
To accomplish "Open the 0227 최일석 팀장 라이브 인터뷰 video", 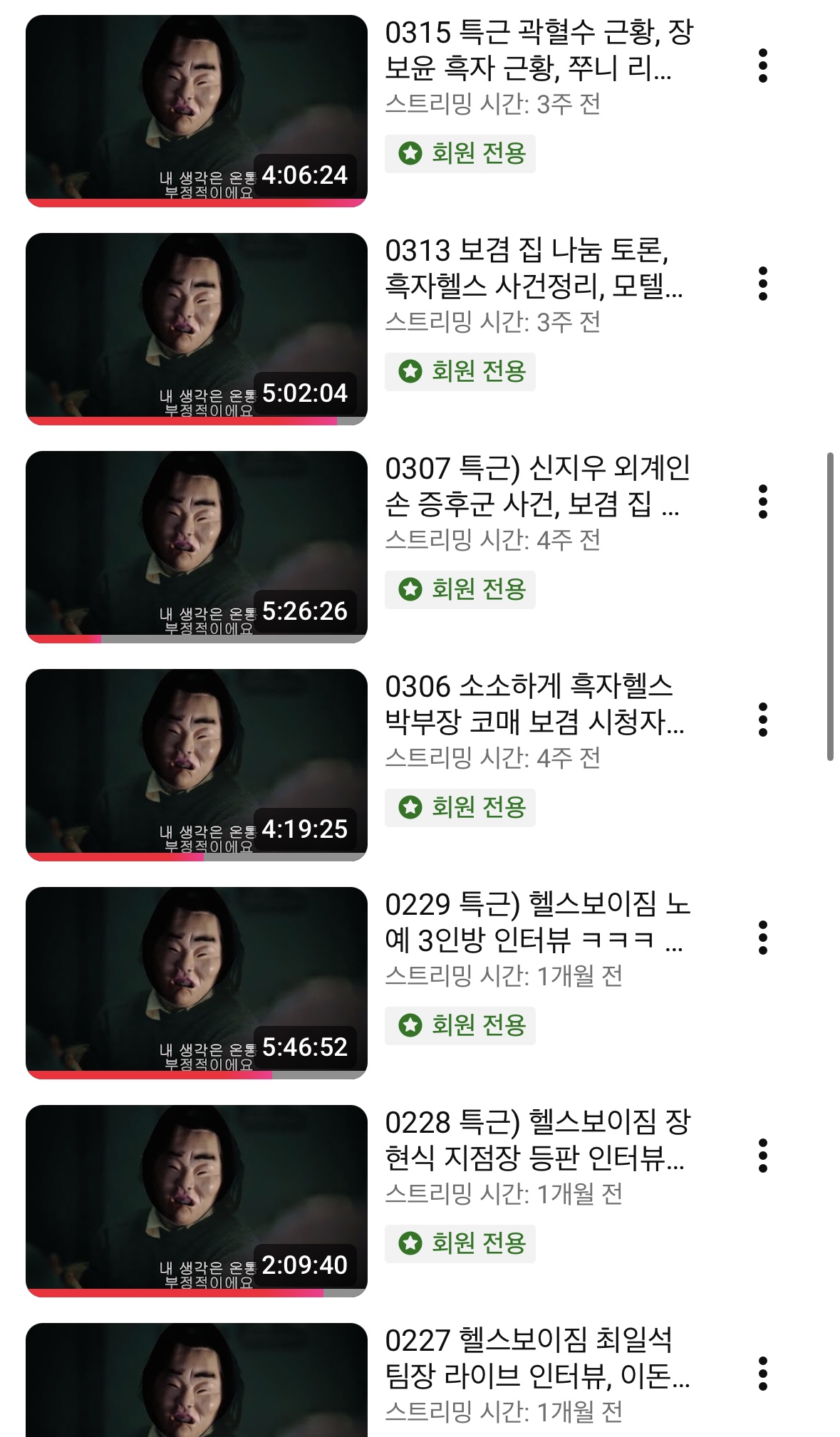I will coord(197,1382).
